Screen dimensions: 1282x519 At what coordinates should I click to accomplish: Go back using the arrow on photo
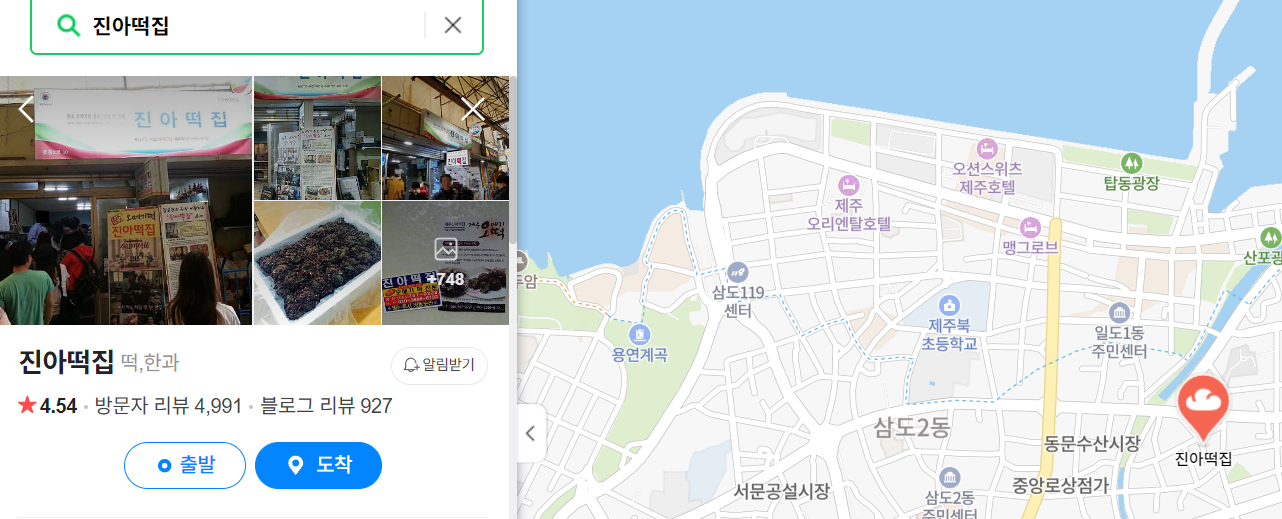point(26,109)
